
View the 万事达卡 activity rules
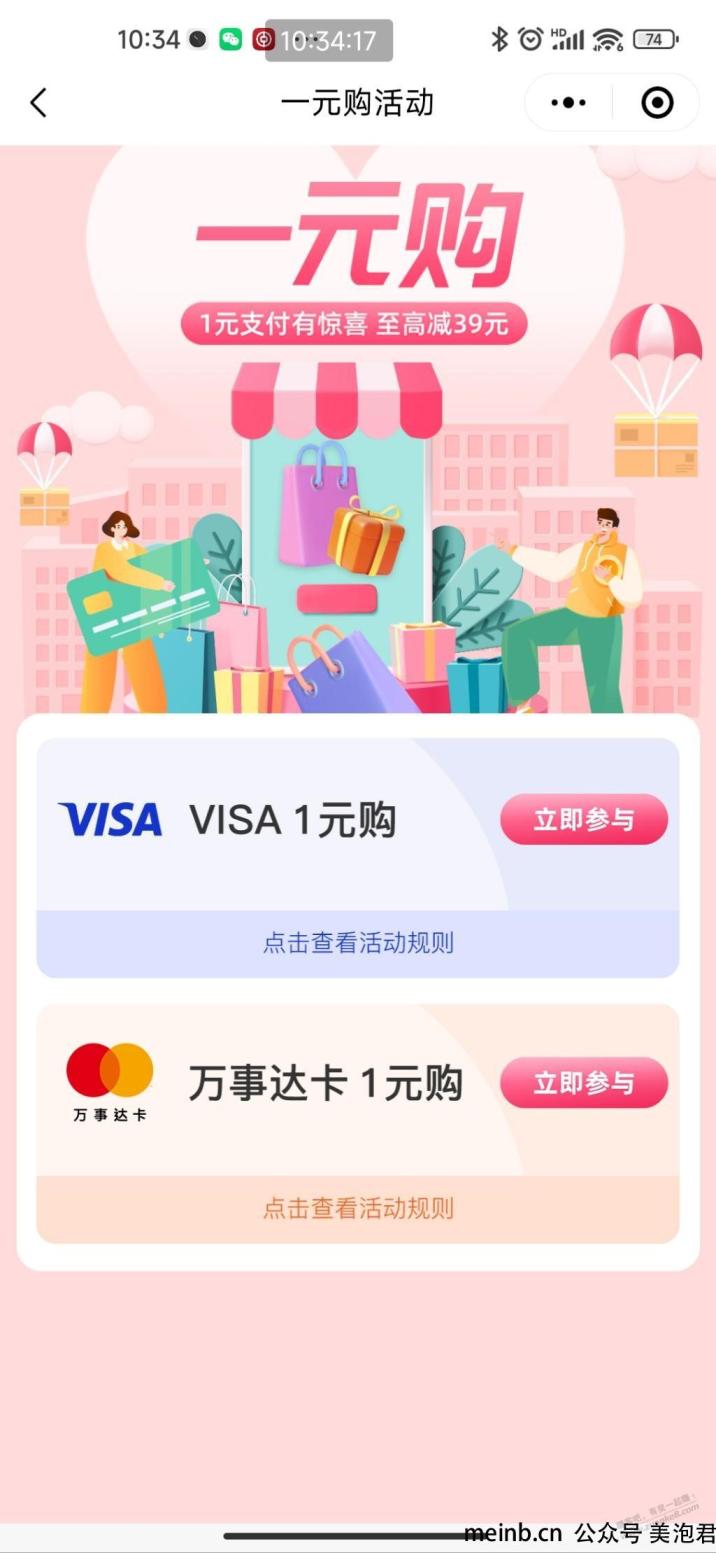coord(358,1208)
